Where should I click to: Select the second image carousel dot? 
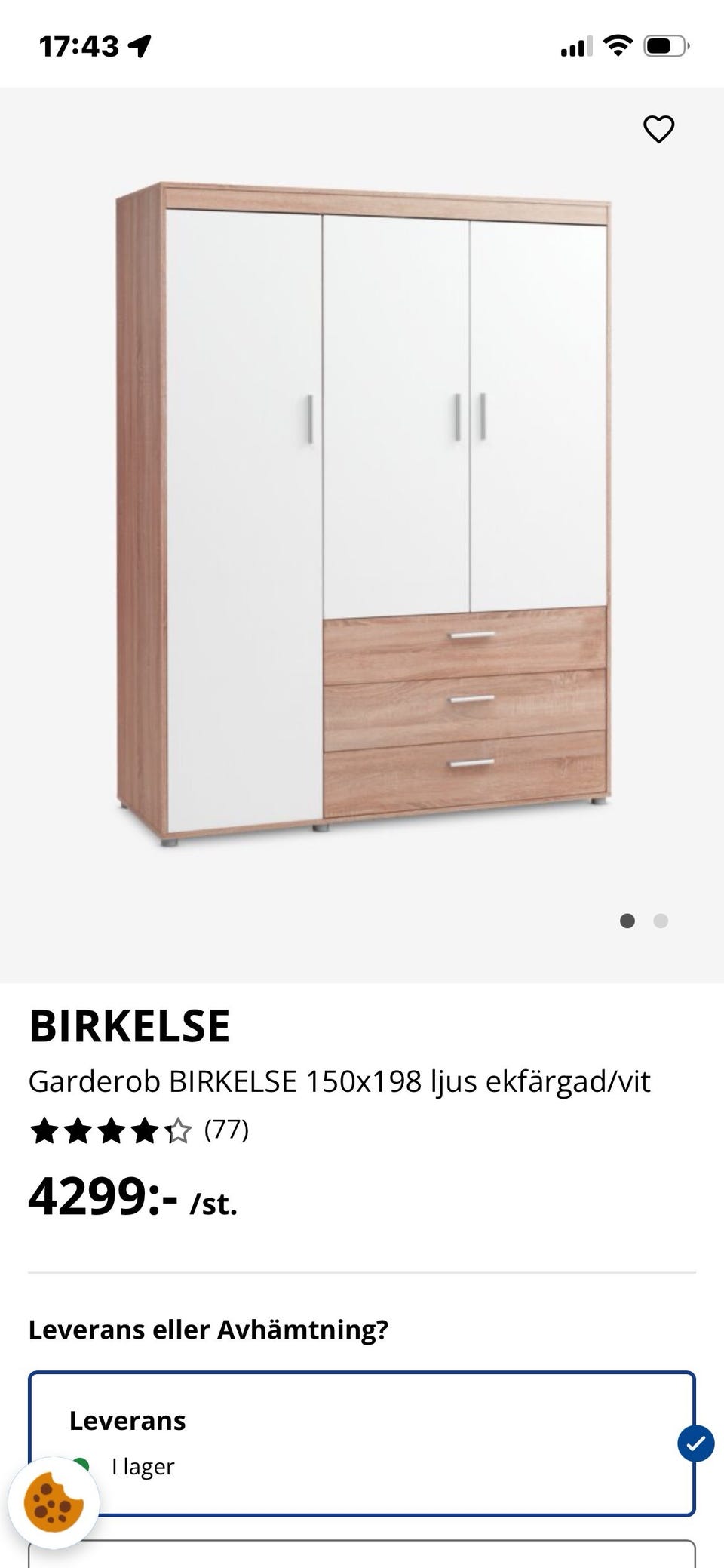(661, 921)
